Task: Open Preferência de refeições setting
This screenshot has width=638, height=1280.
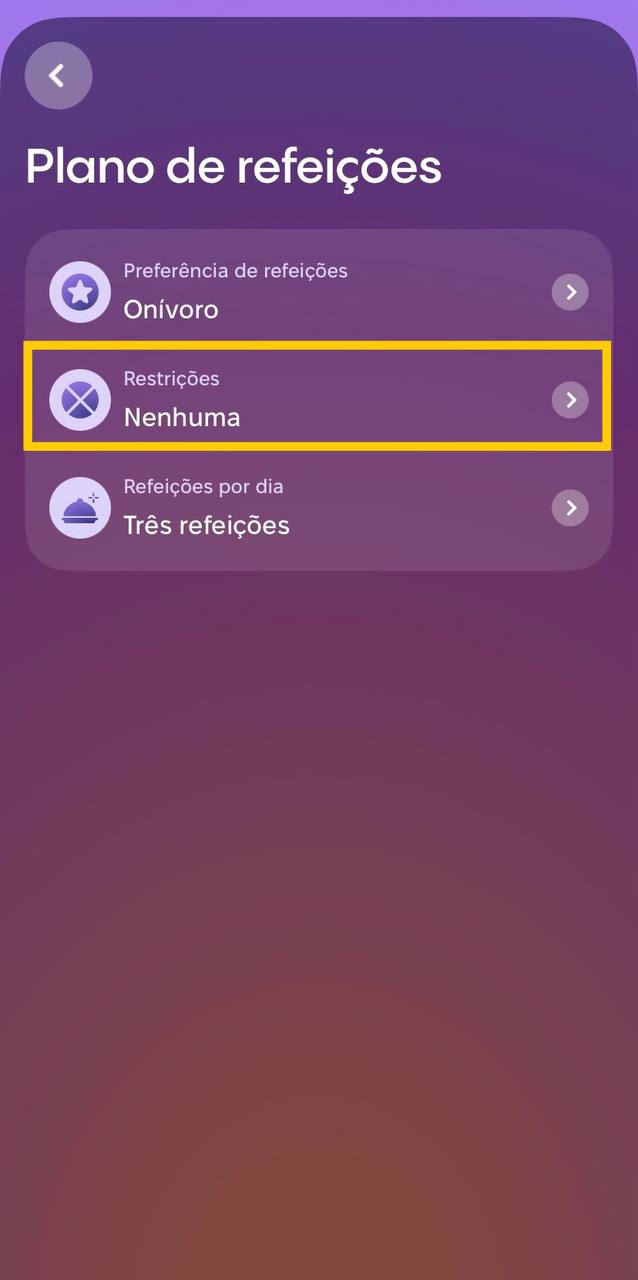Action: coord(318,291)
